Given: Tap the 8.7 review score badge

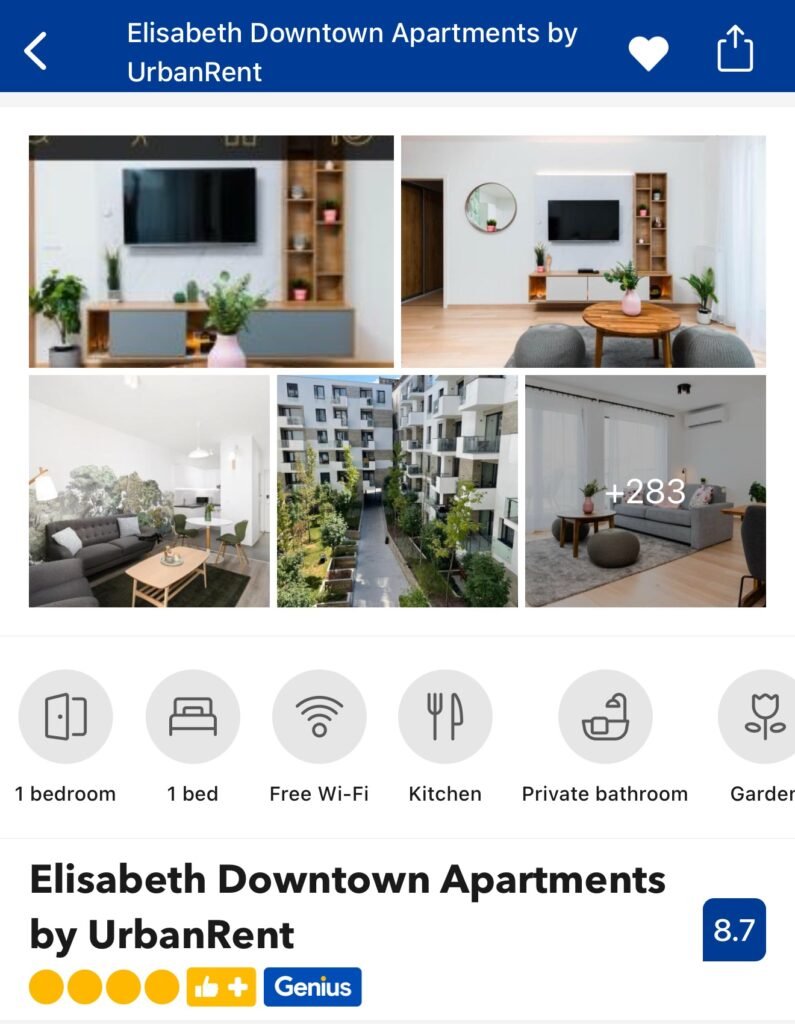Looking at the screenshot, I should 733,930.
